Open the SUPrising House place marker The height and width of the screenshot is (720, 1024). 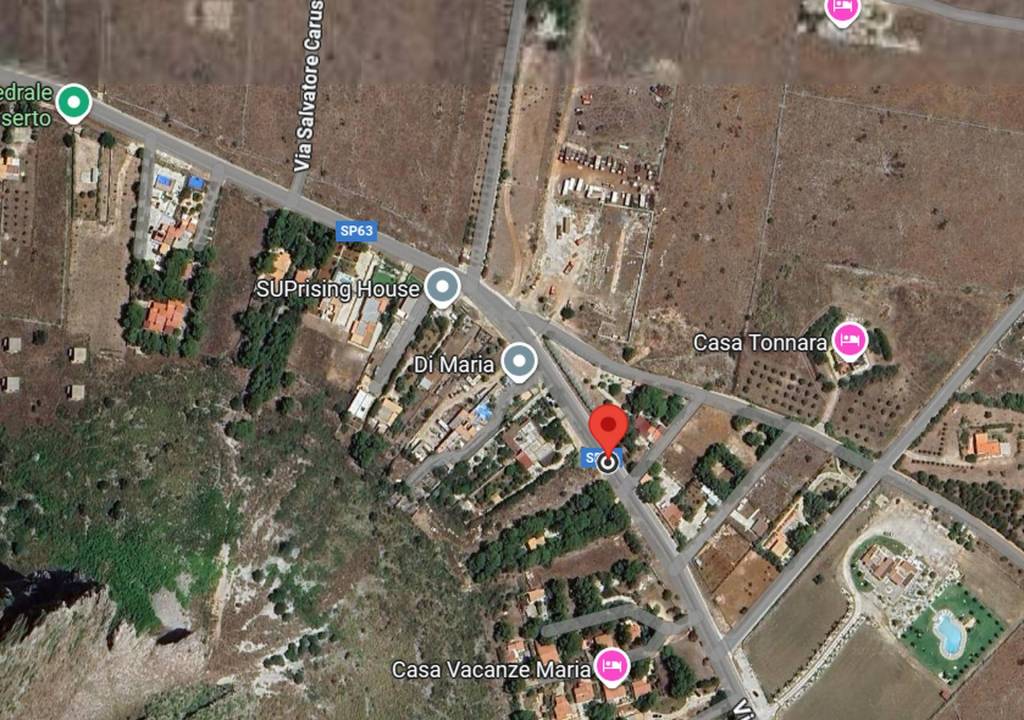(442, 288)
